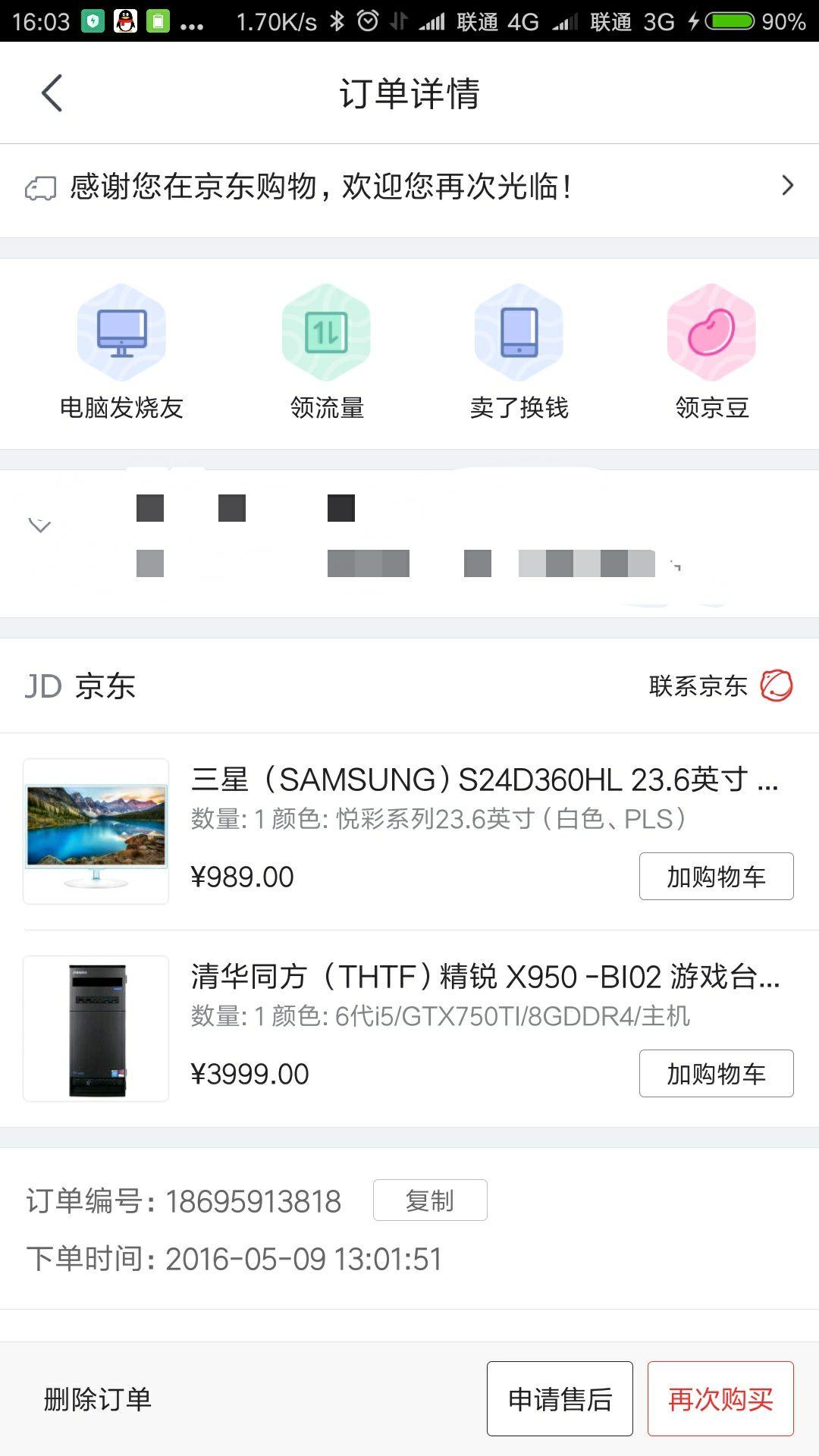Image resolution: width=819 pixels, height=1456 pixels.
Task: Contact JD customer service via 联系京东
Action: click(720, 686)
